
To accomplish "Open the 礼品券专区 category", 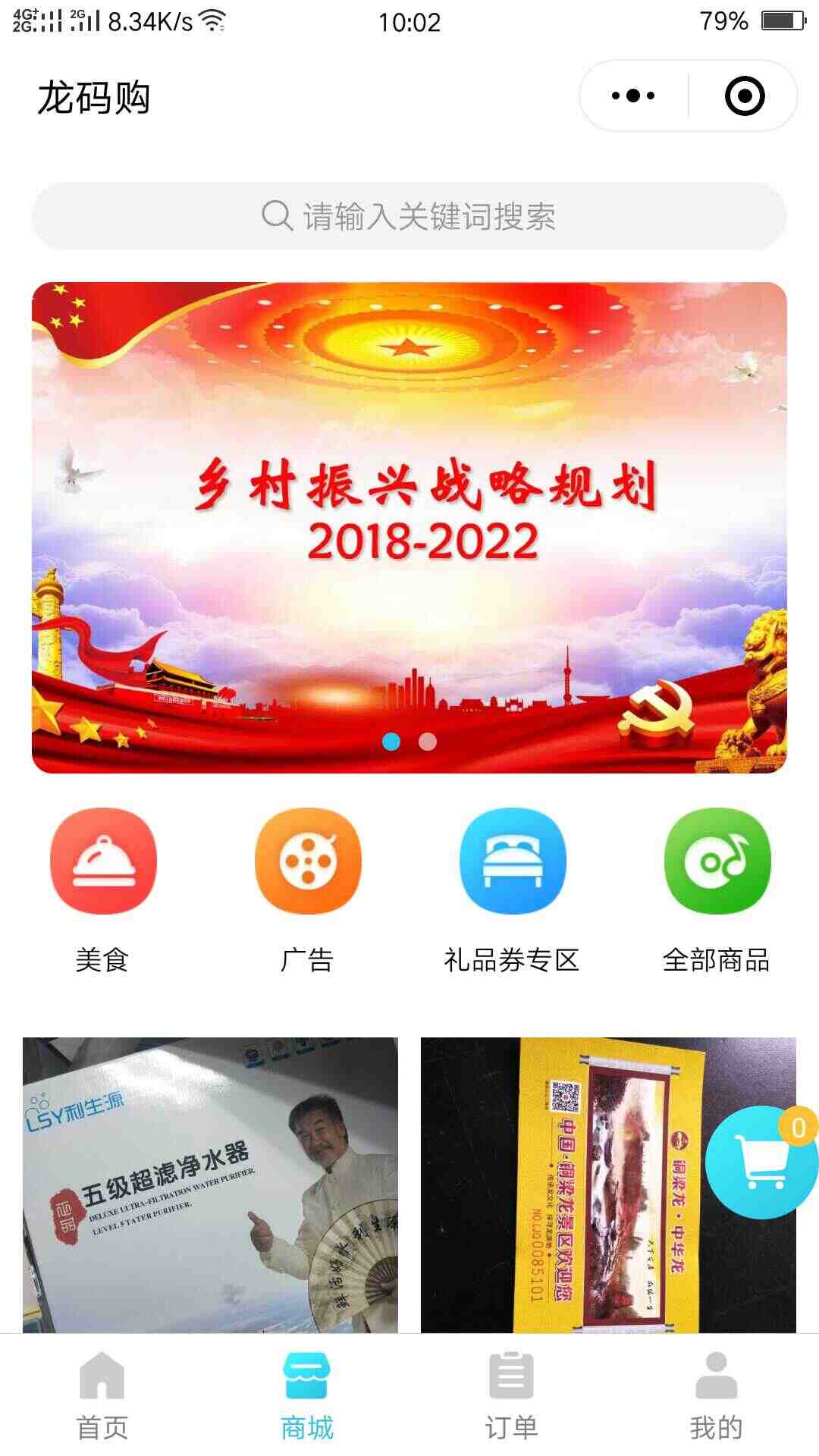I will click(512, 891).
